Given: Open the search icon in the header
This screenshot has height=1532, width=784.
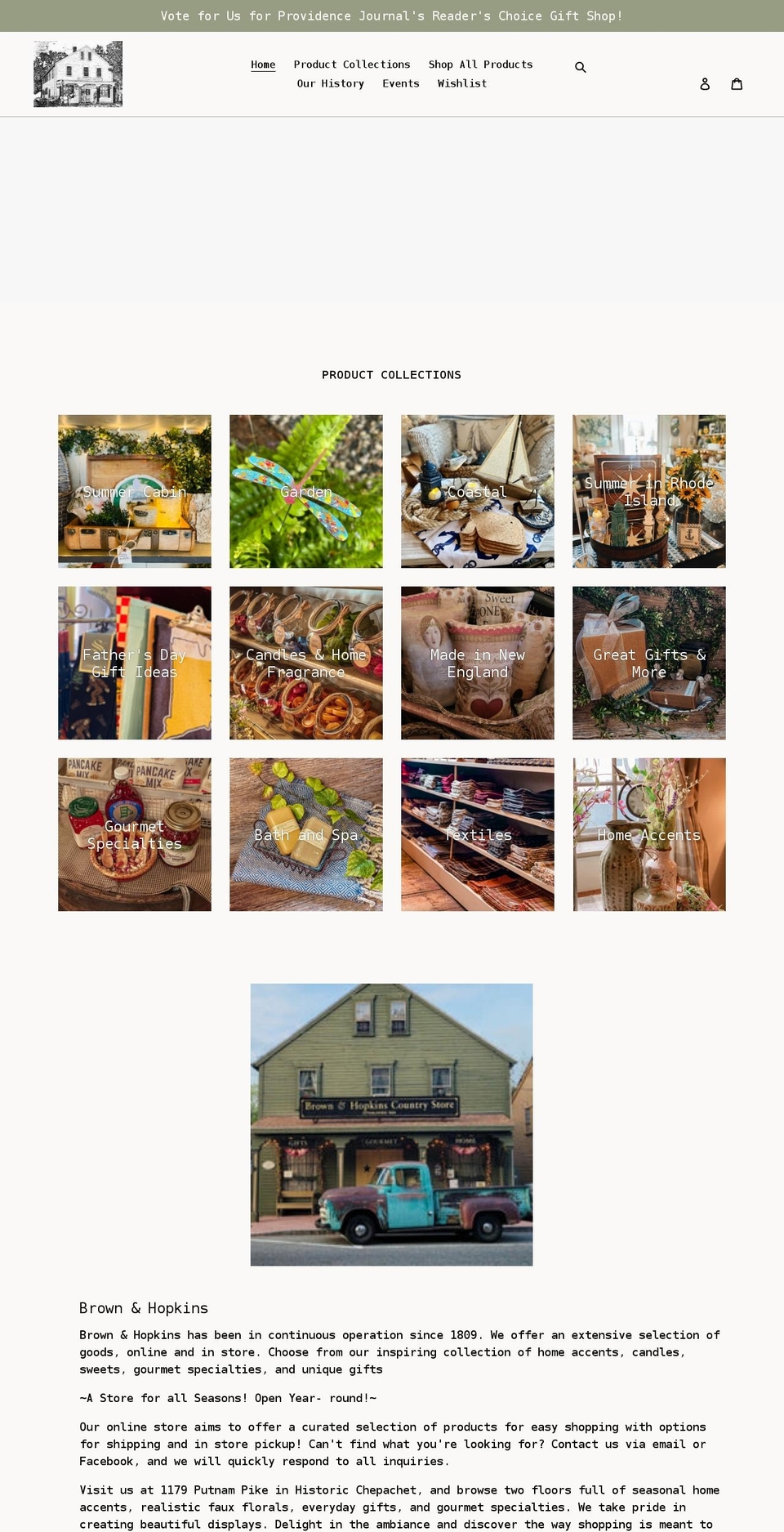Looking at the screenshot, I should coord(581,67).
